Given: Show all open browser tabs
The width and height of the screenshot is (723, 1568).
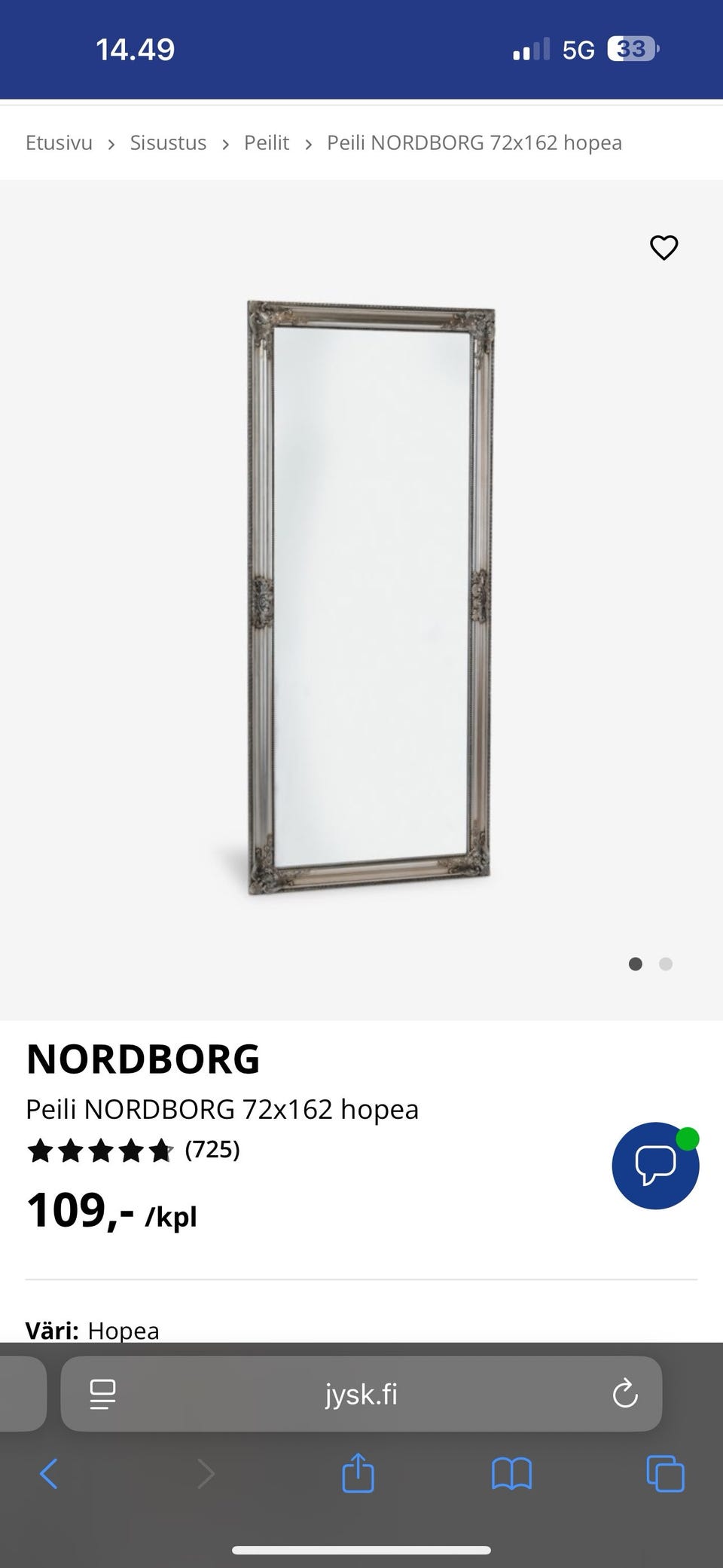Looking at the screenshot, I should (666, 1473).
